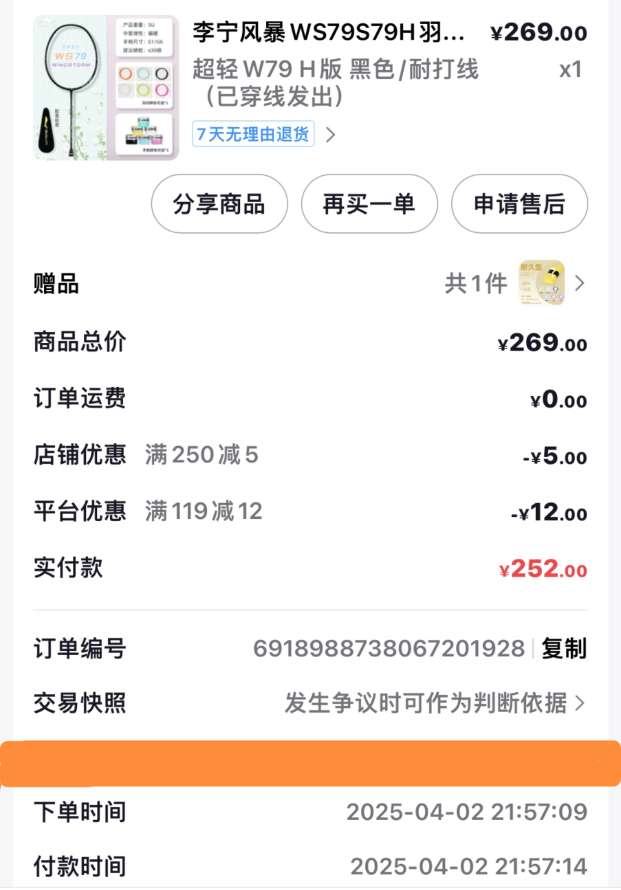Reorder with 再买一单
The width and height of the screenshot is (621, 890).
point(369,204)
